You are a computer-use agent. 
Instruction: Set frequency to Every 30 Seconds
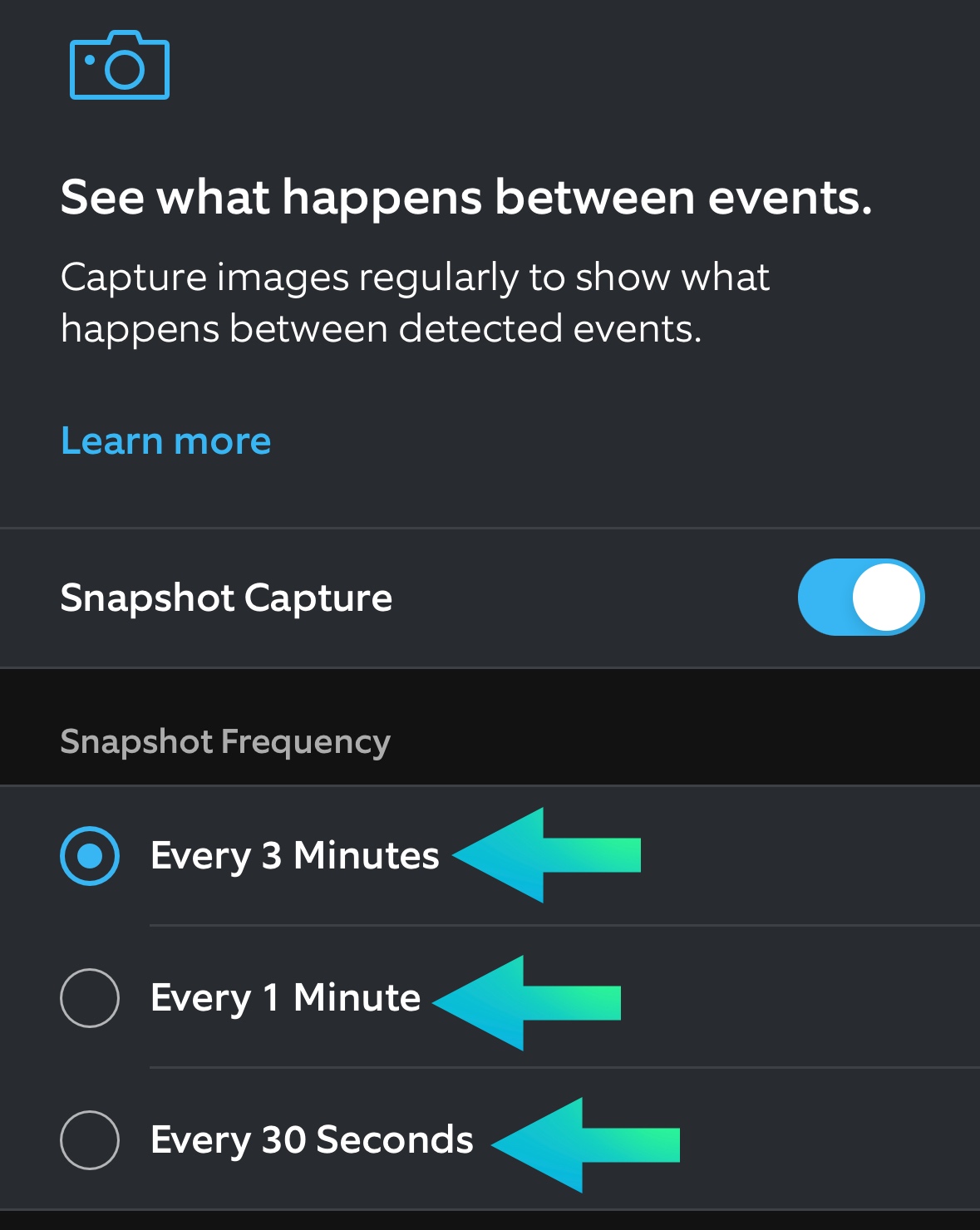pyautogui.click(x=90, y=1139)
